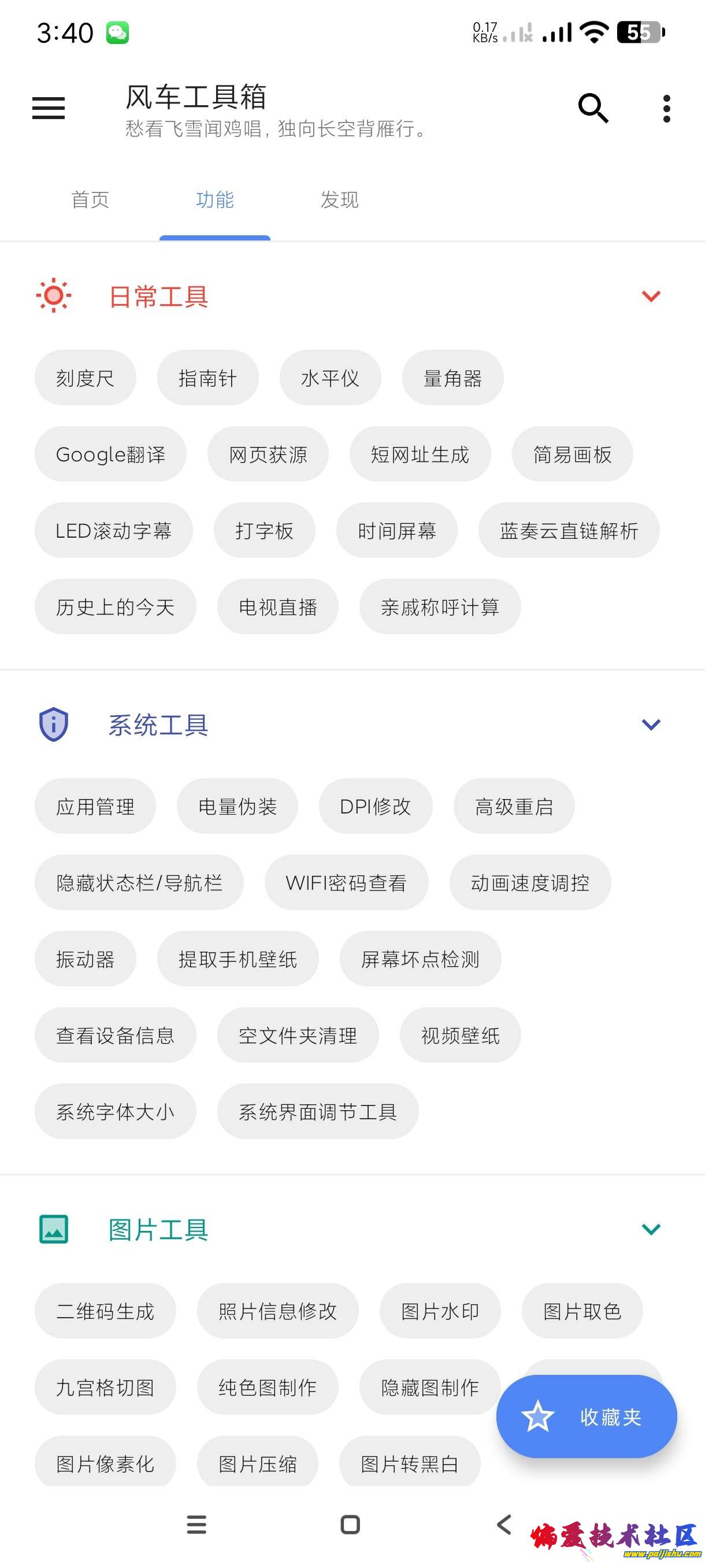Open LED滚动字幕 tool
Screen dimensions: 705x1568
coord(114,530)
